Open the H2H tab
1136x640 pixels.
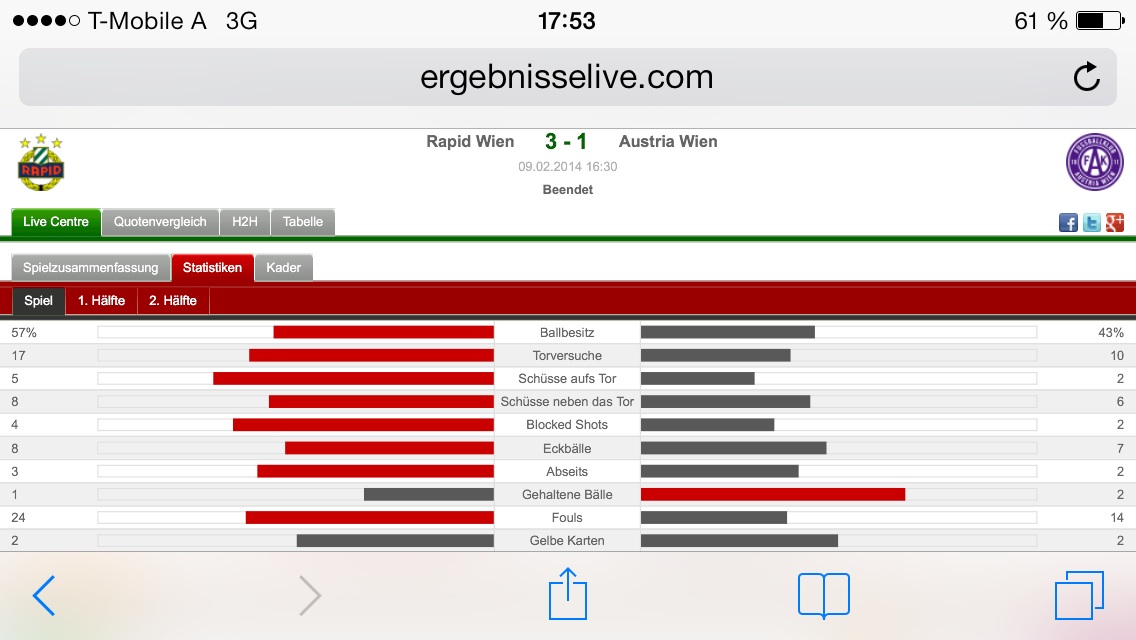click(245, 222)
